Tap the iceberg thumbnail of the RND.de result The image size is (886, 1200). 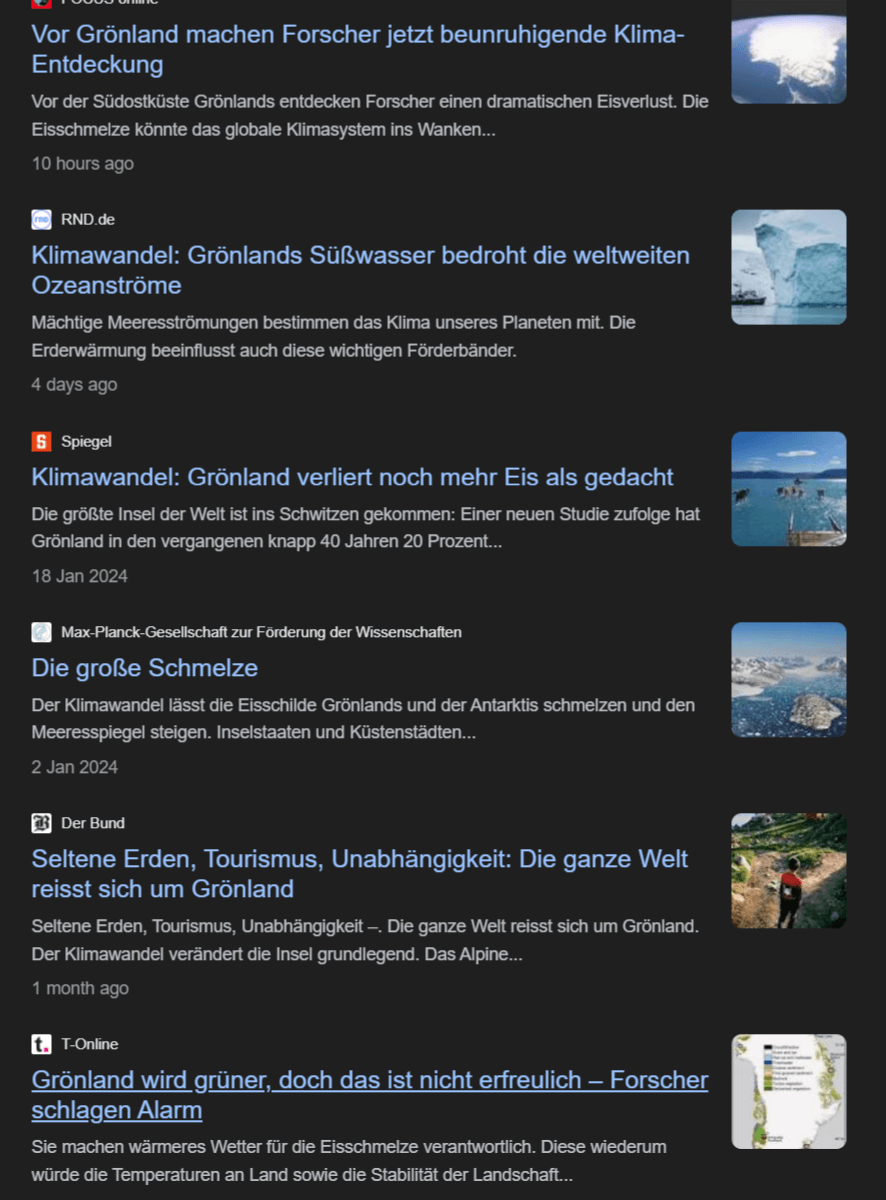788,267
